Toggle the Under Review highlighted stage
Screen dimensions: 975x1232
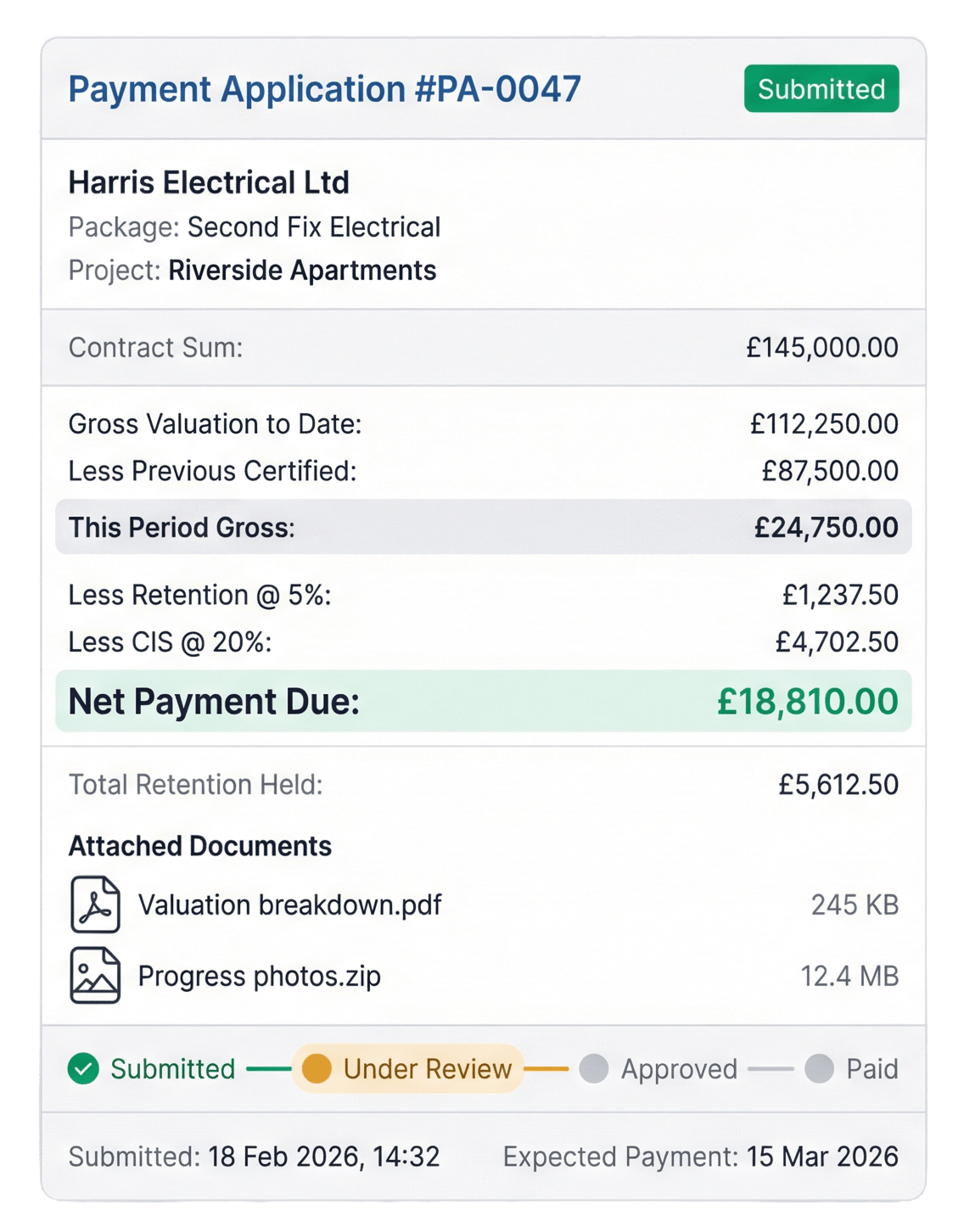click(x=407, y=1069)
